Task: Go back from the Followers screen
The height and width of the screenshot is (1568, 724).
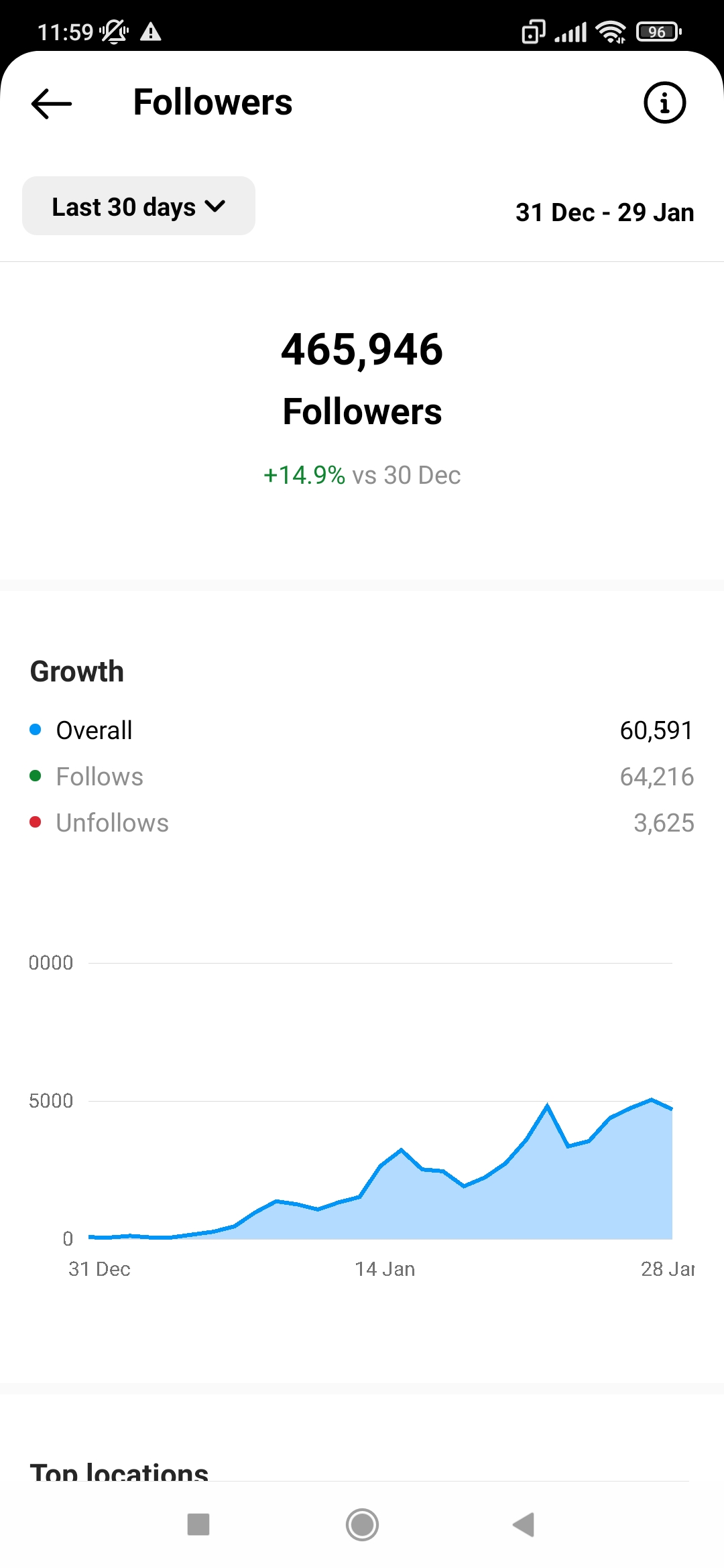Action: 52,103
